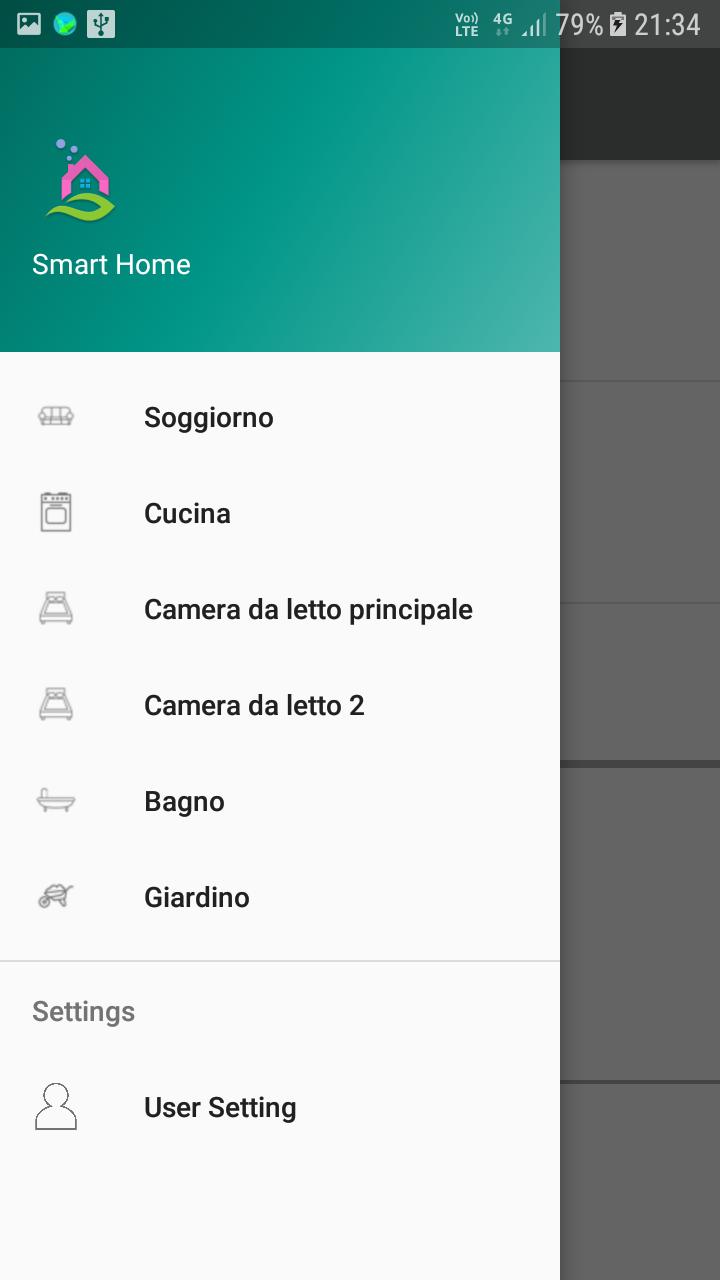The height and width of the screenshot is (1280, 720).
Task: Tap the dimmed area to close drawer
Action: 640,700
